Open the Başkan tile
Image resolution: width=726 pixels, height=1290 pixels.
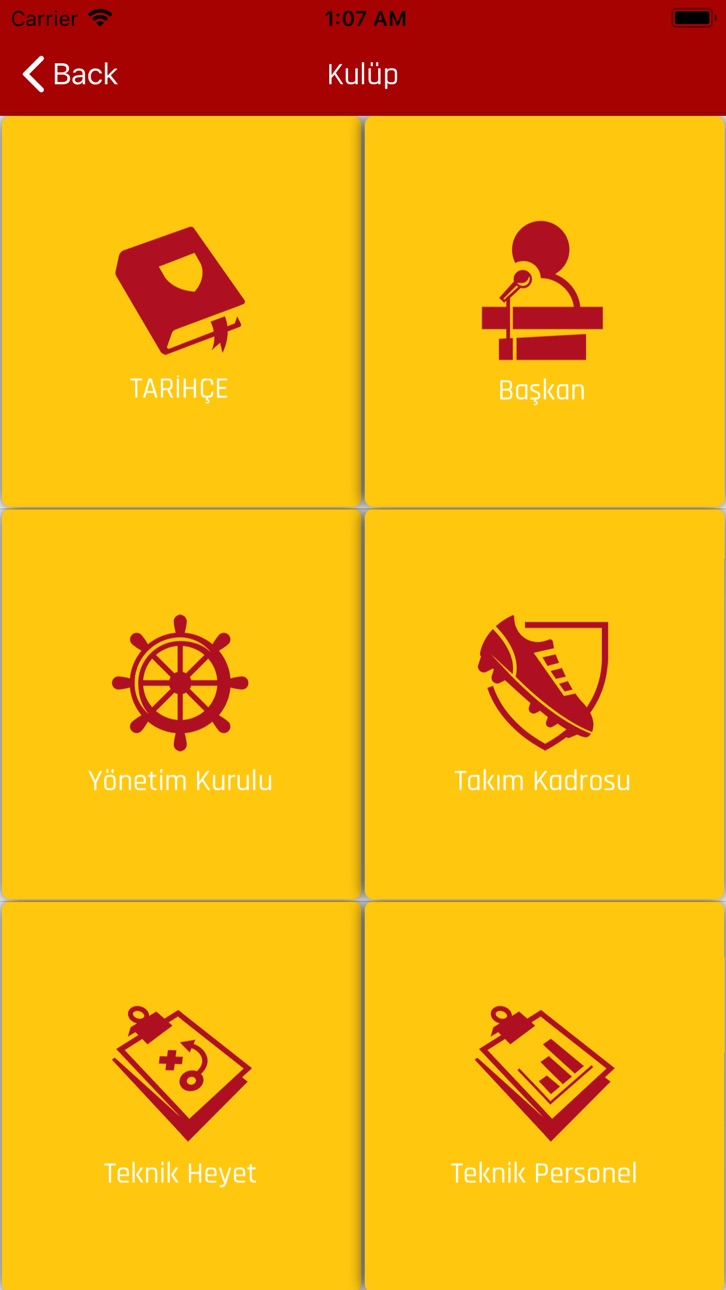543,311
